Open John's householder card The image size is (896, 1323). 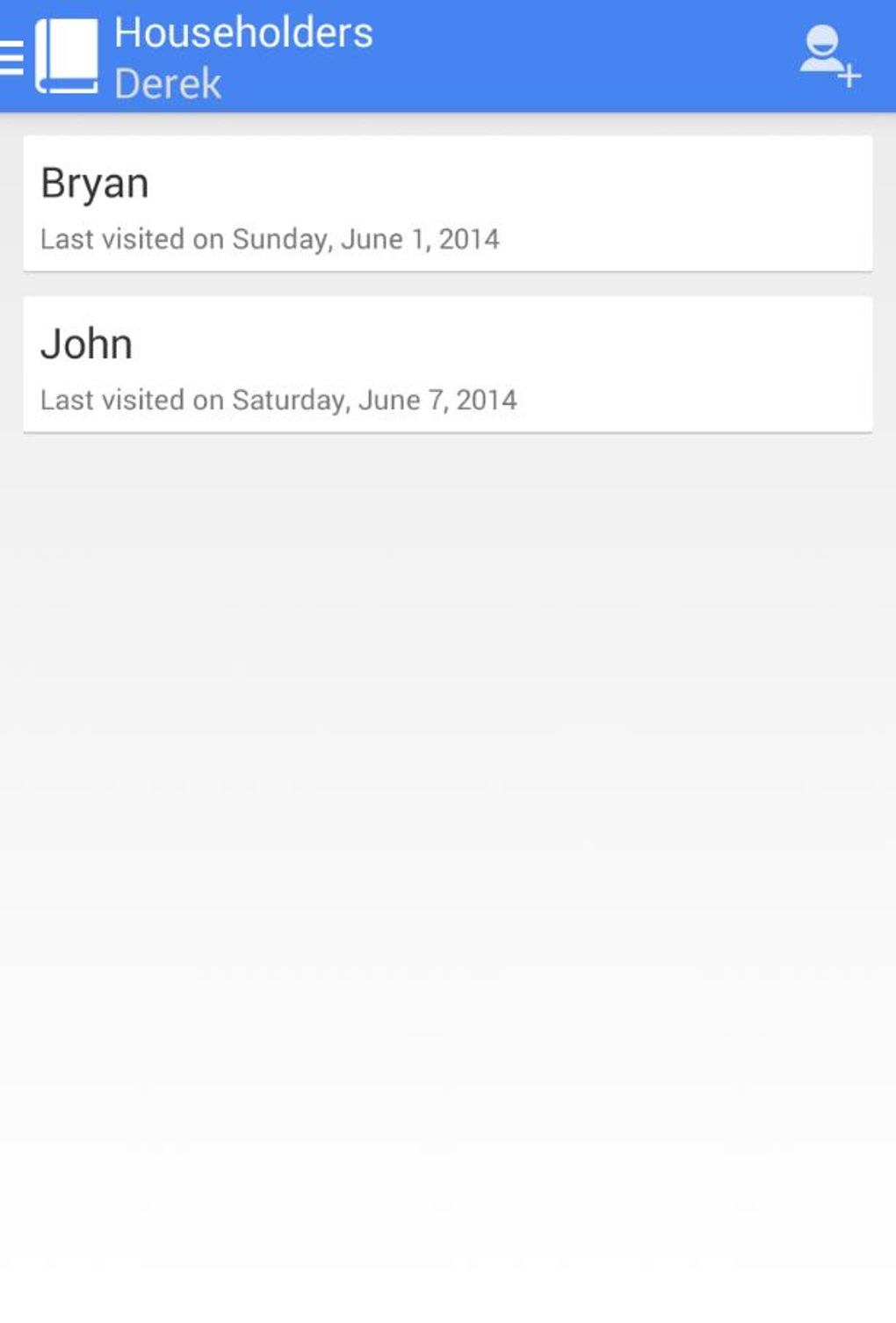[447, 365]
